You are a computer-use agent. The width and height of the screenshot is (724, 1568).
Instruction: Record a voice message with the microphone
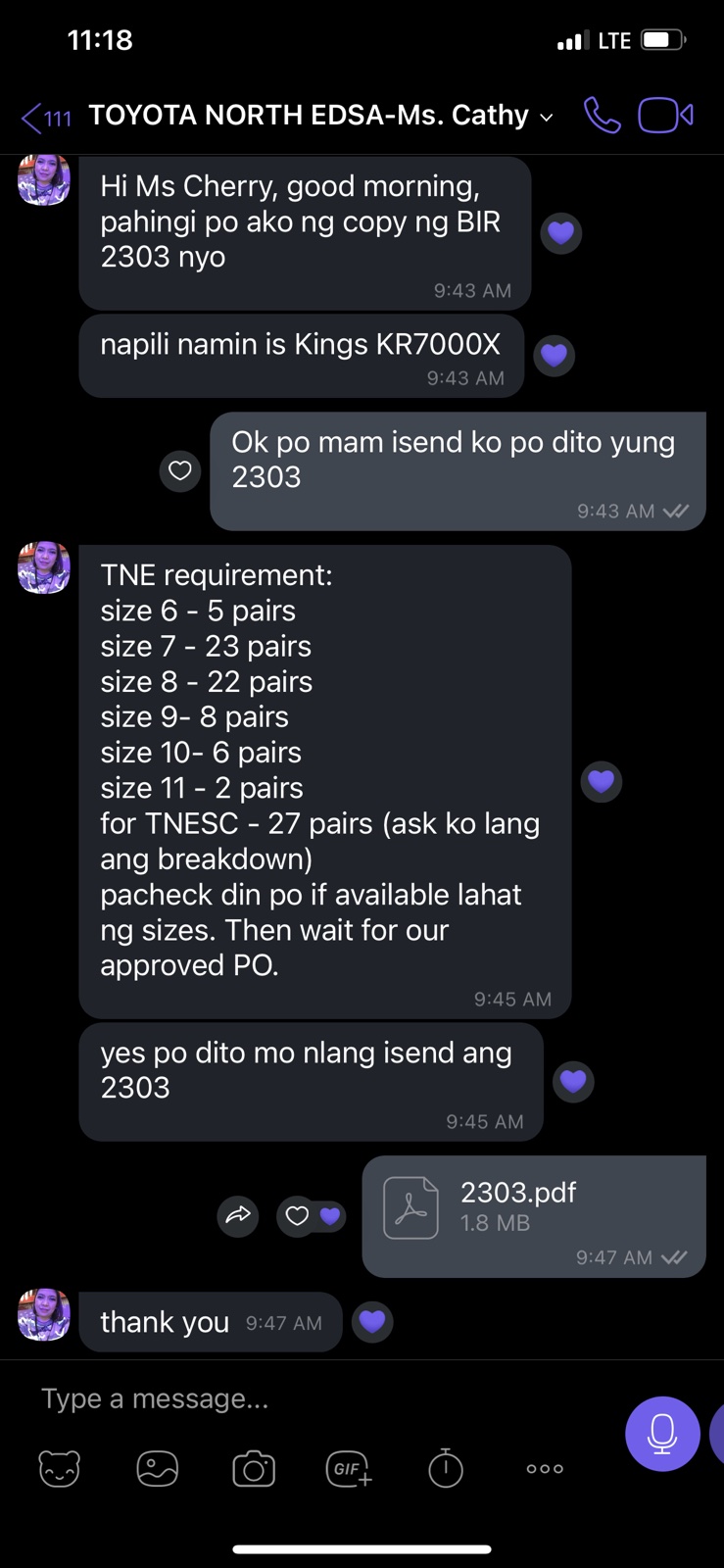point(662,1434)
